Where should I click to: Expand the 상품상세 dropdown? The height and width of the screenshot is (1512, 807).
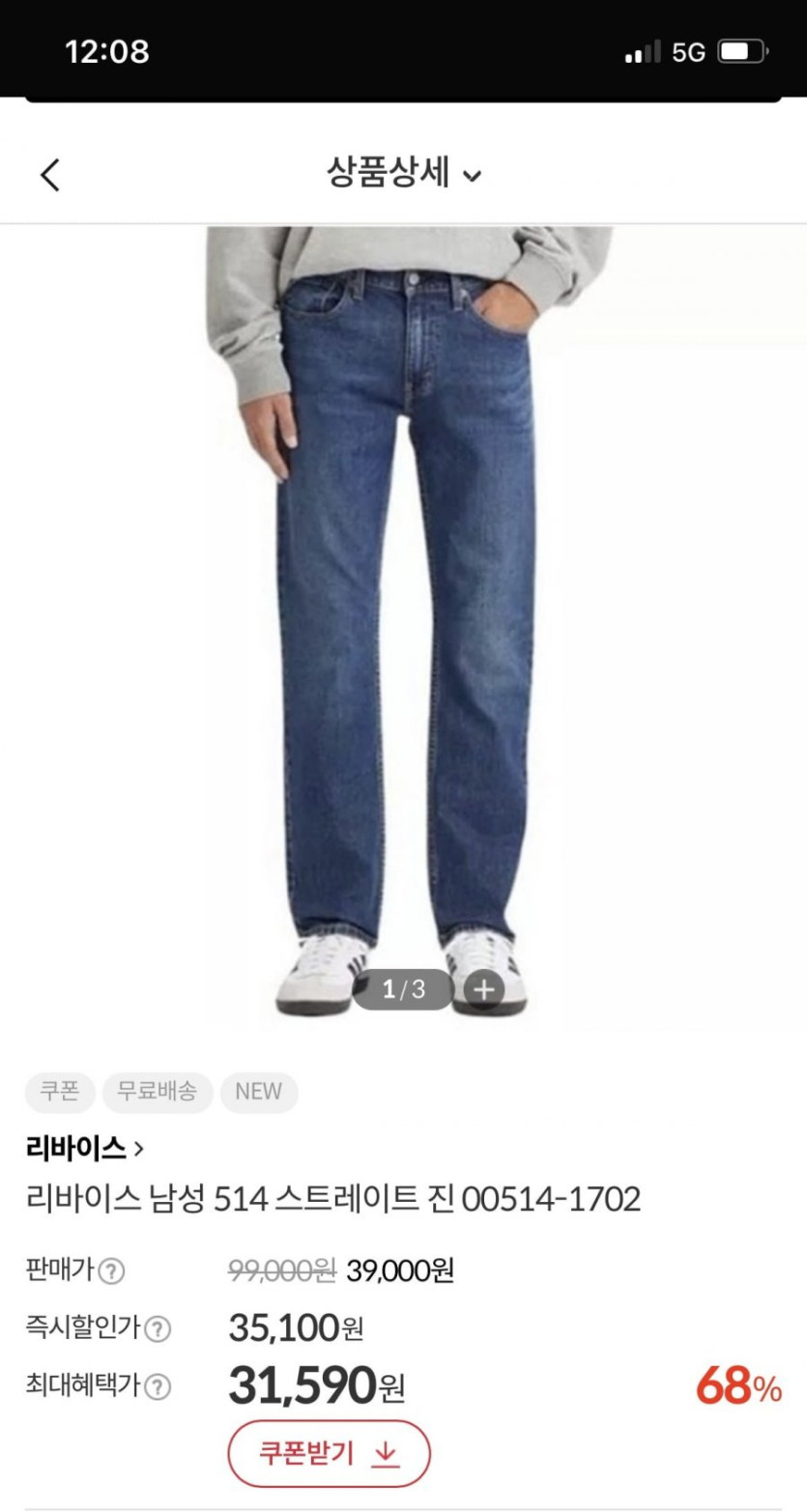pos(404,175)
